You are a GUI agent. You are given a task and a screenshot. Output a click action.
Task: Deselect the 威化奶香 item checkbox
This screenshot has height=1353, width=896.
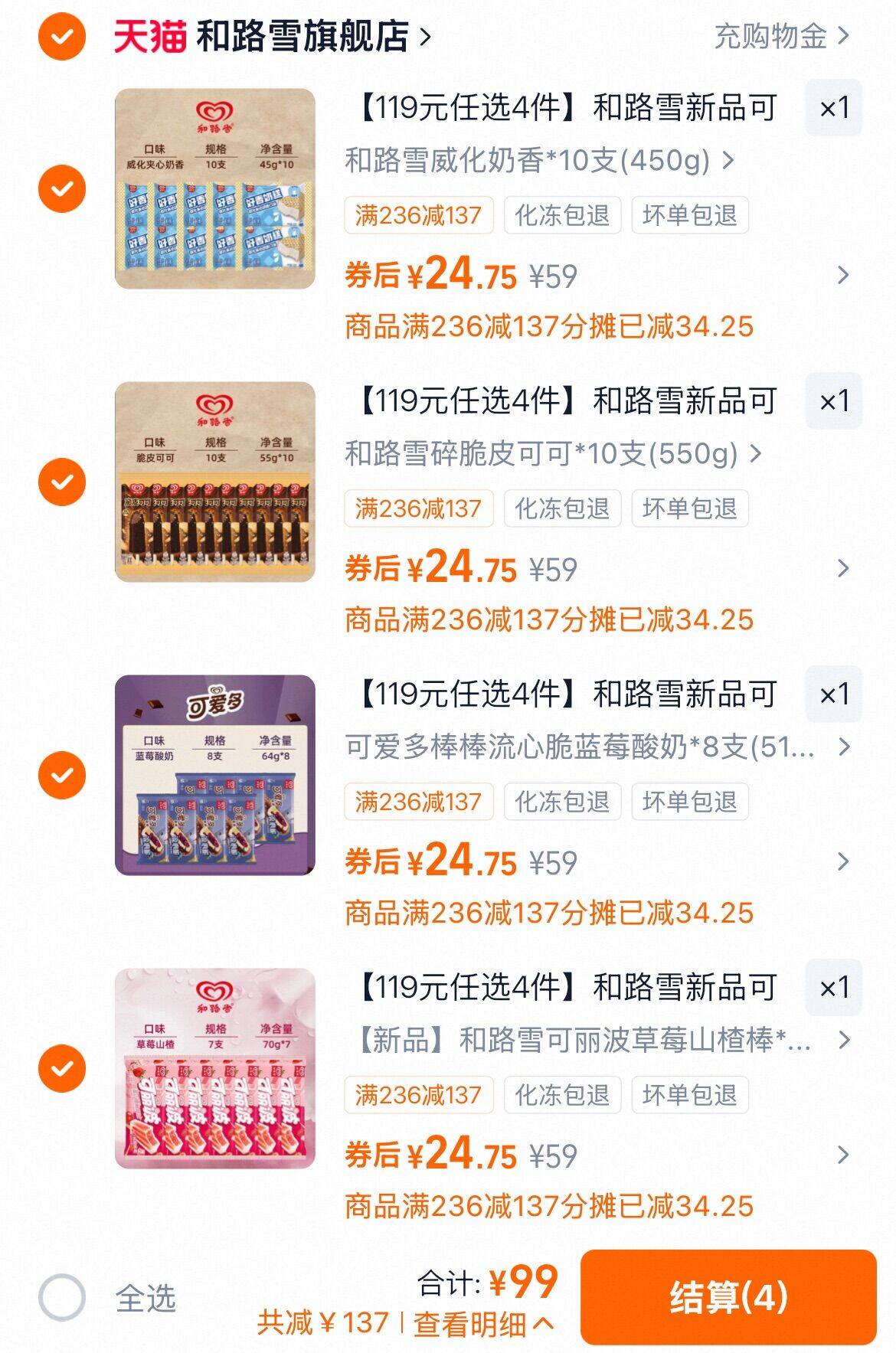coord(61,188)
